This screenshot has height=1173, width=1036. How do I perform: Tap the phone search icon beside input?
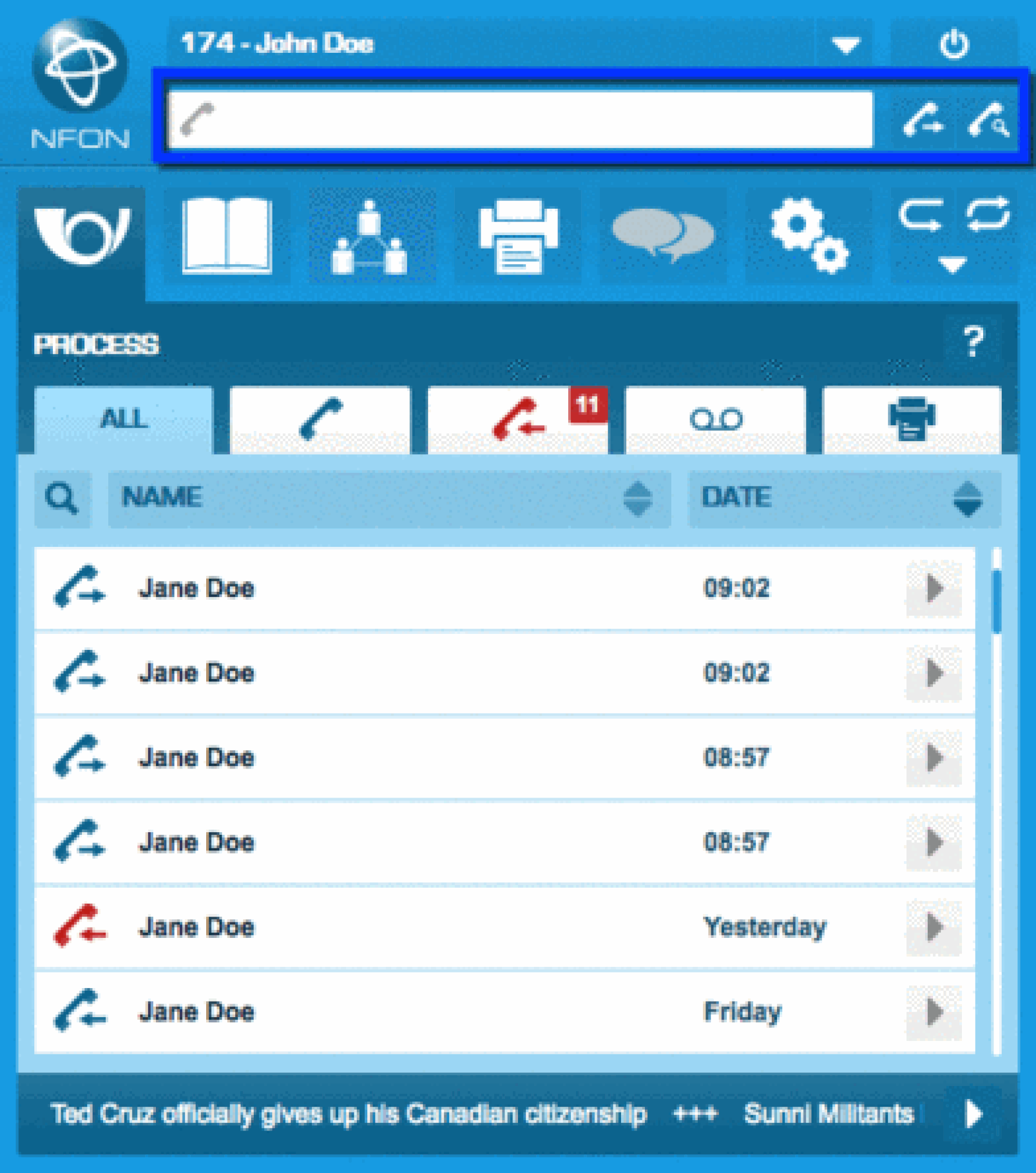[987, 119]
